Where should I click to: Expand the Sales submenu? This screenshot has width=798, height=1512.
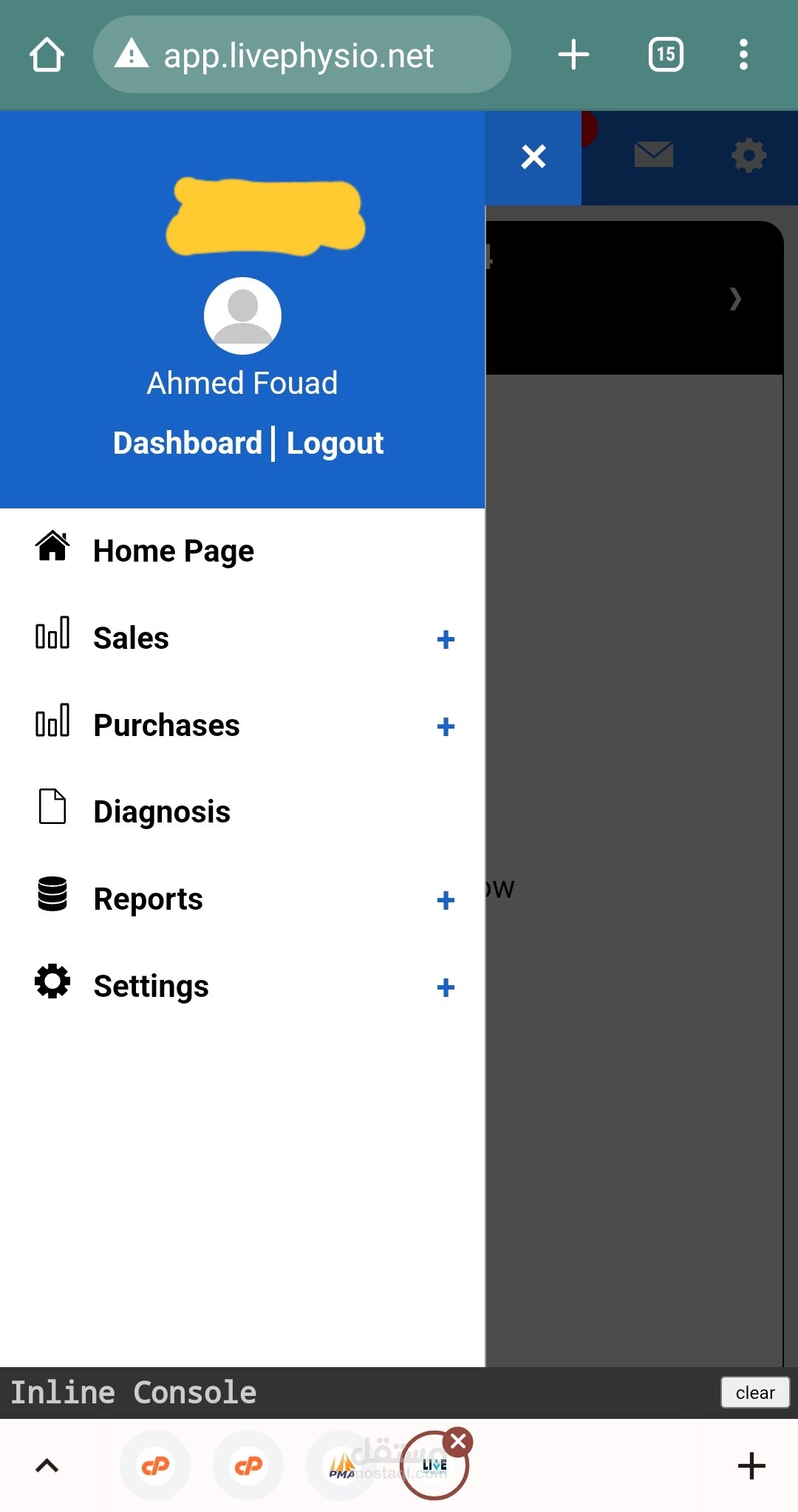click(446, 639)
